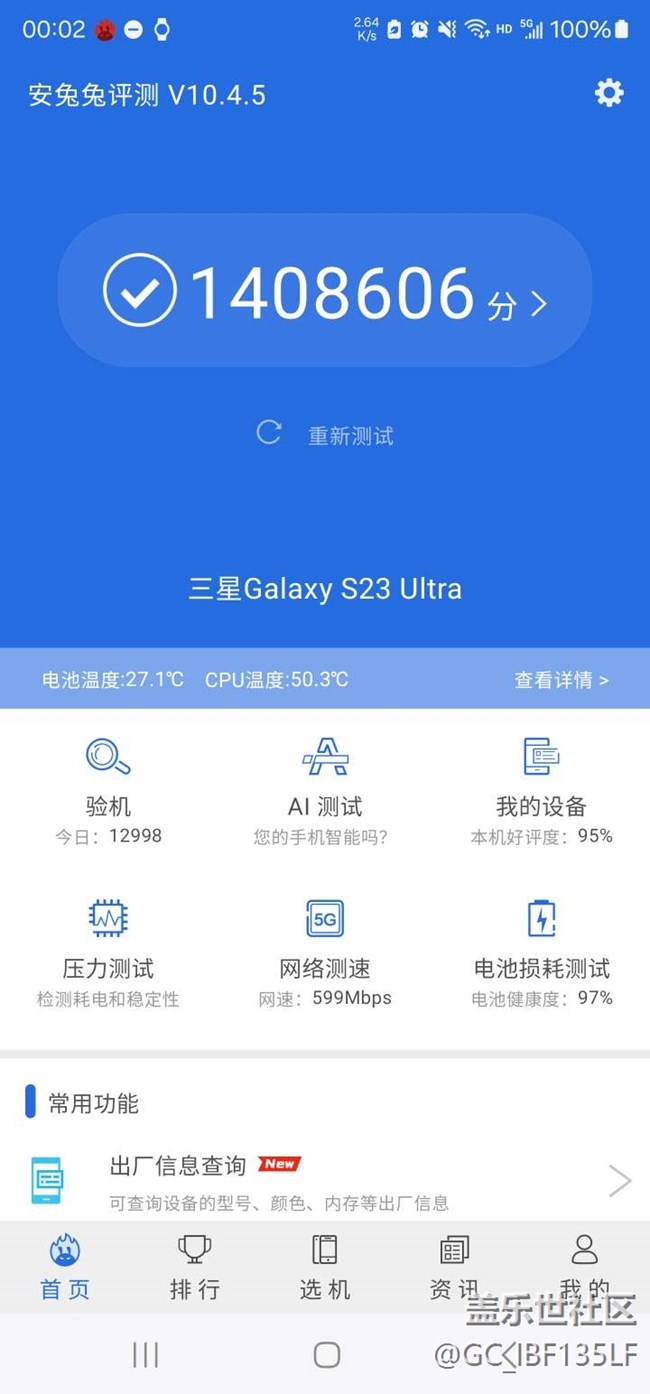Go to the 资讯 news tab

coord(454,1266)
